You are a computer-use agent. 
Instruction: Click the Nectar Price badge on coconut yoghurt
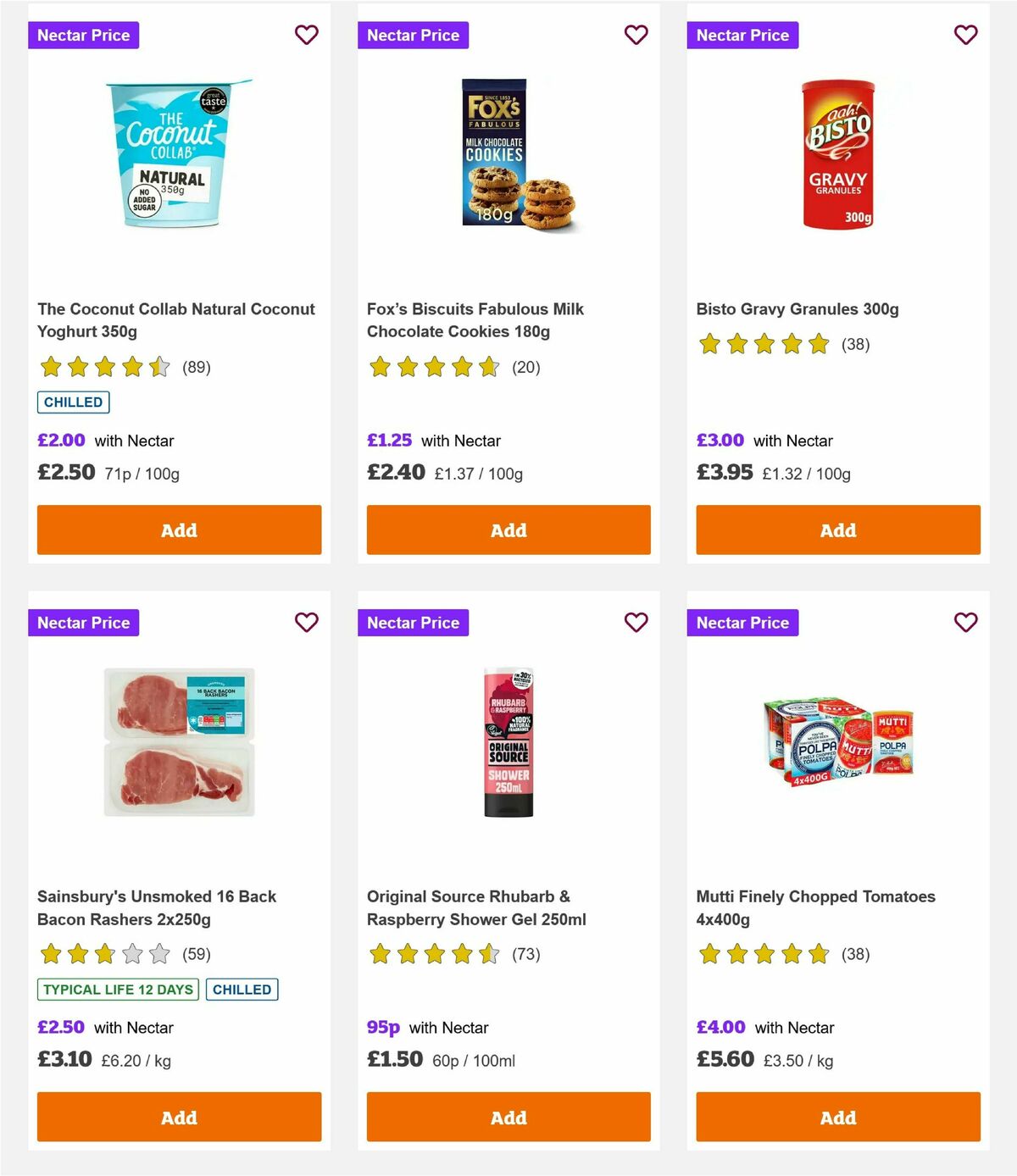84,35
